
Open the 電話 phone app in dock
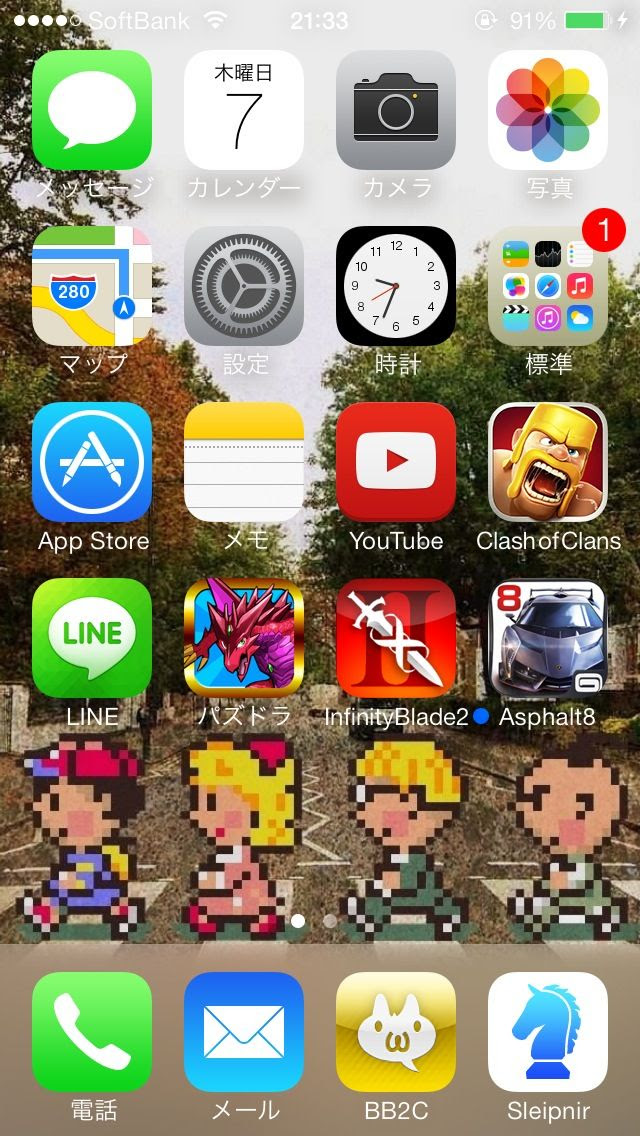[x=92, y=1032]
